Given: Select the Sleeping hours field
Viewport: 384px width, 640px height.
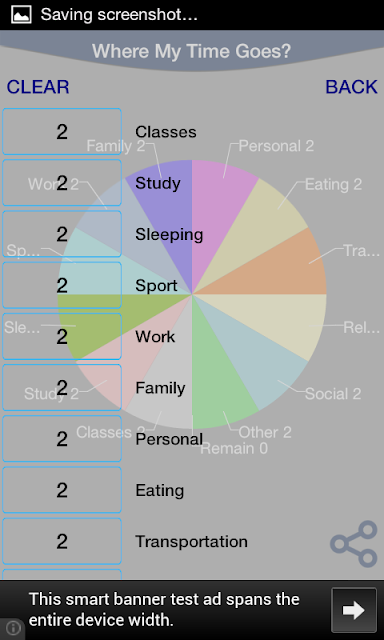Looking at the screenshot, I should [62, 234].
